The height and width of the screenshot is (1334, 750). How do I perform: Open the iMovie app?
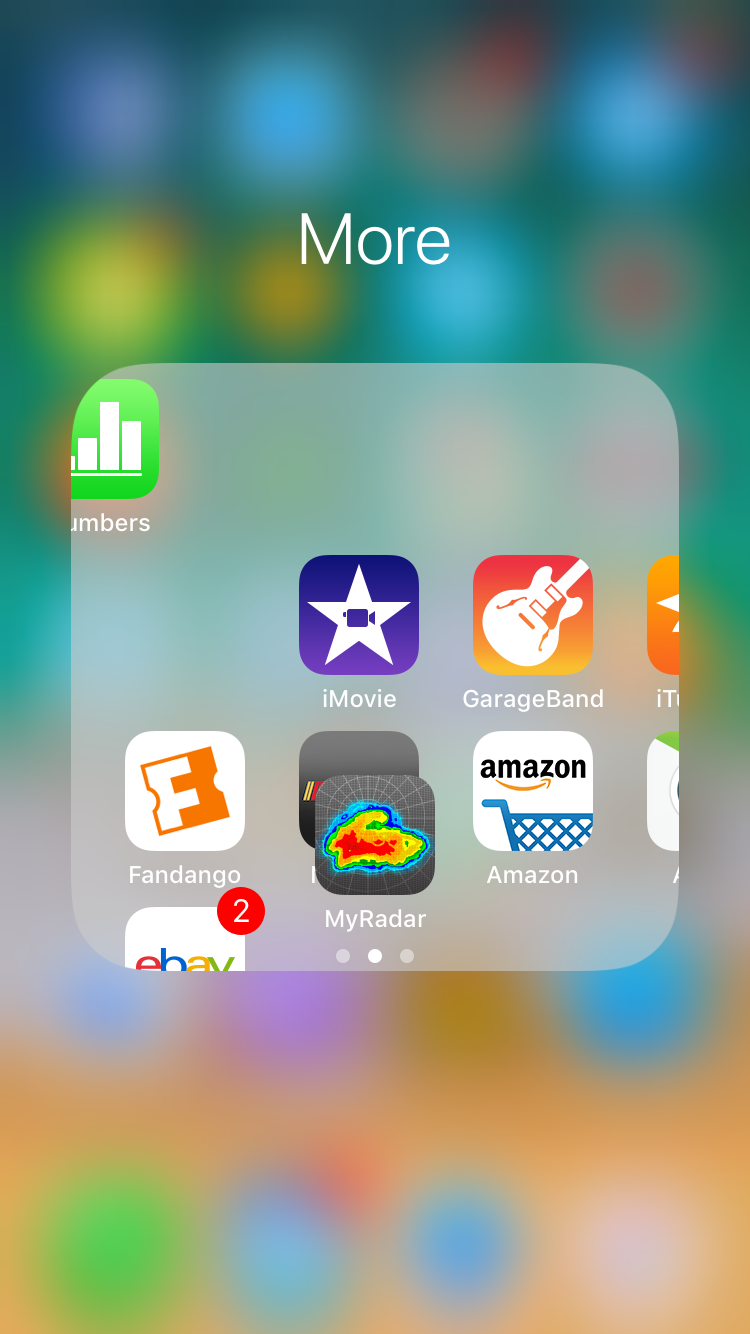coord(359,615)
